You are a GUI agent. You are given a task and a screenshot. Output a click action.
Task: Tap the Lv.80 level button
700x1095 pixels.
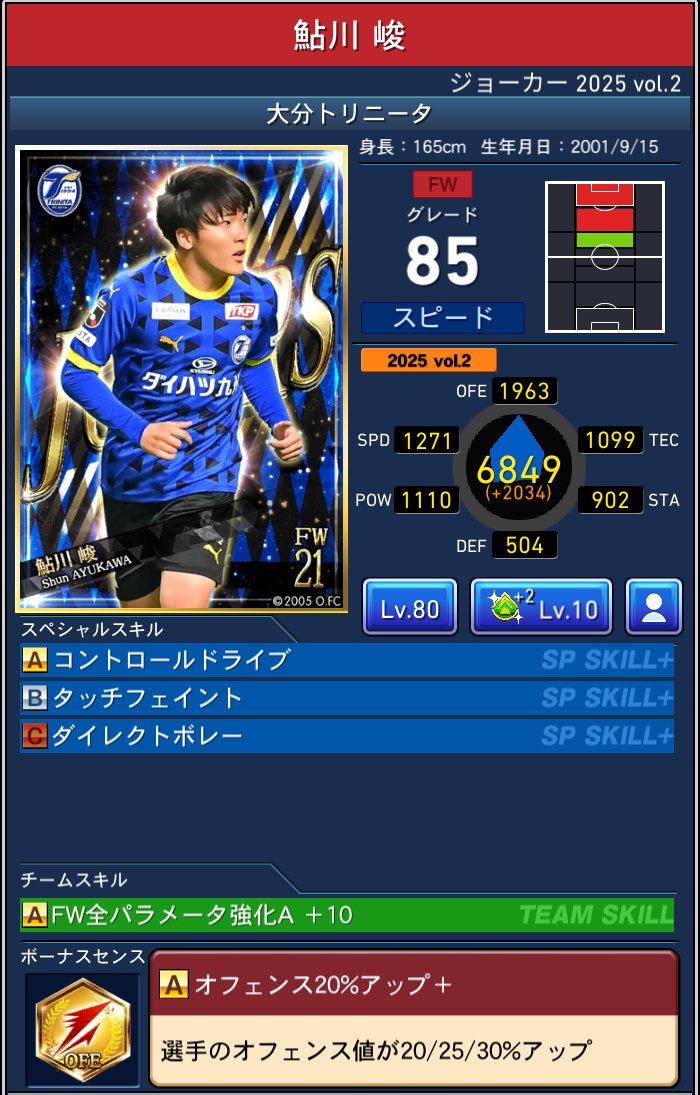pos(409,607)
